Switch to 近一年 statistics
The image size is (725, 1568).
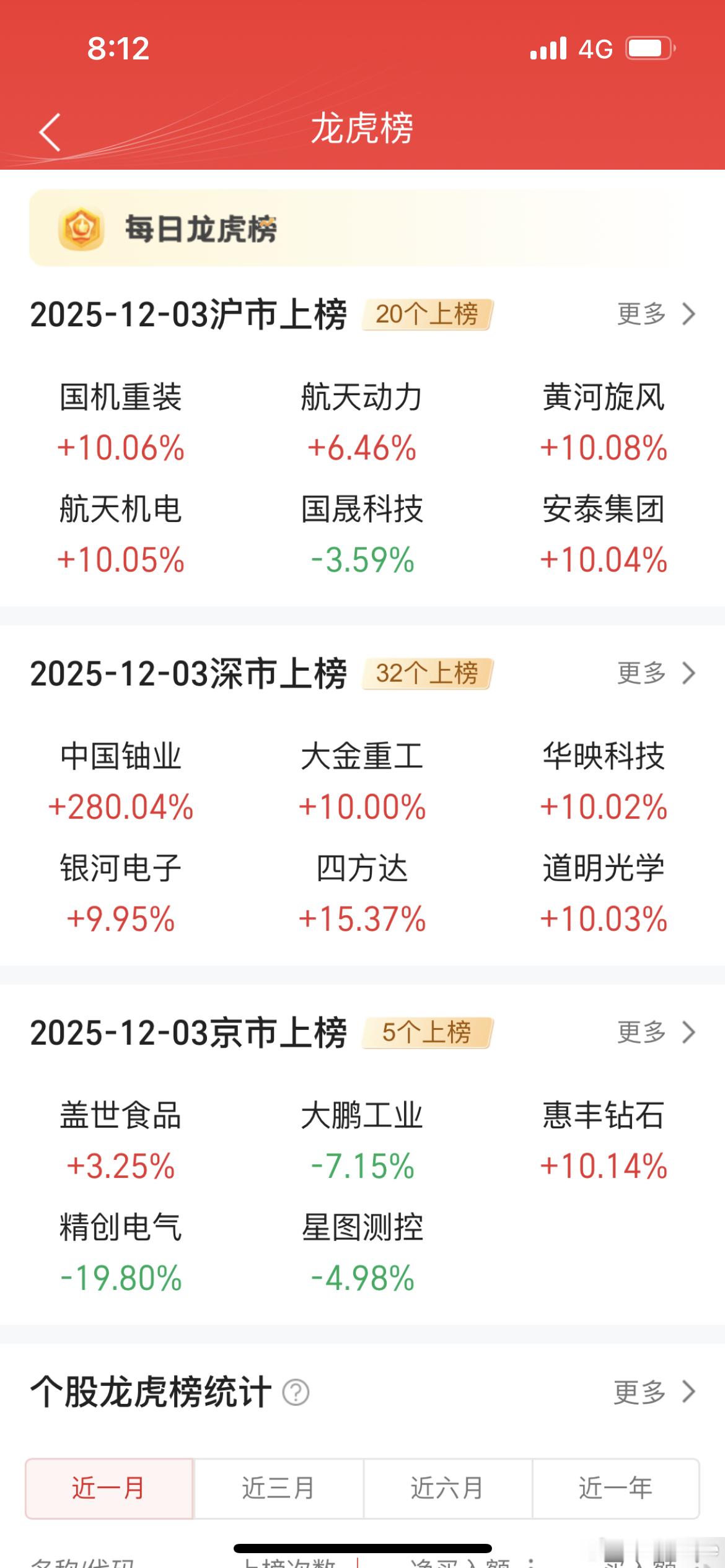pyautogui.click(x=616, y=1488)
